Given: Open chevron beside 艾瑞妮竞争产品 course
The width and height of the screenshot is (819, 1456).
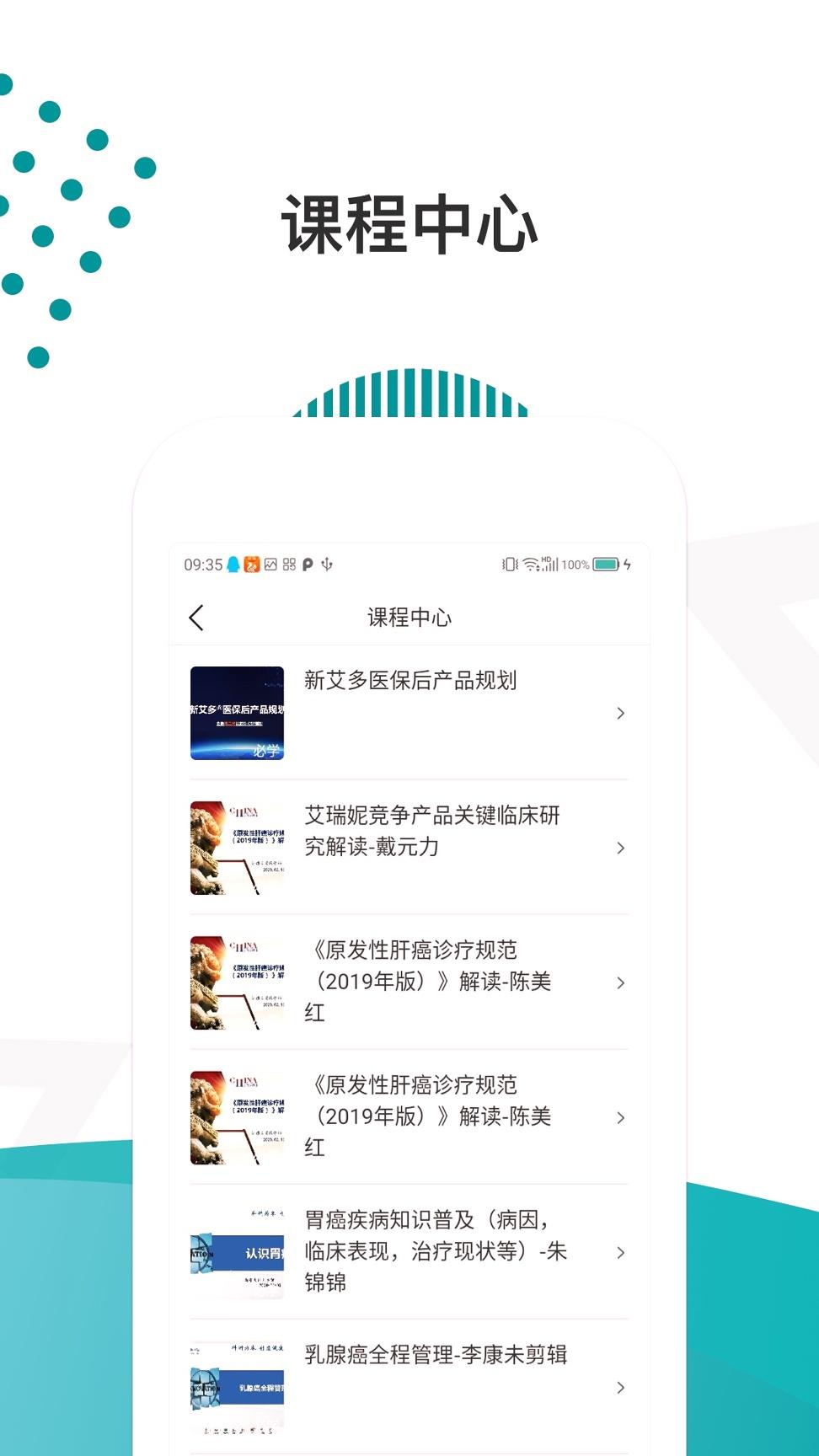Looking at the screenshot, I should (619, 847).
